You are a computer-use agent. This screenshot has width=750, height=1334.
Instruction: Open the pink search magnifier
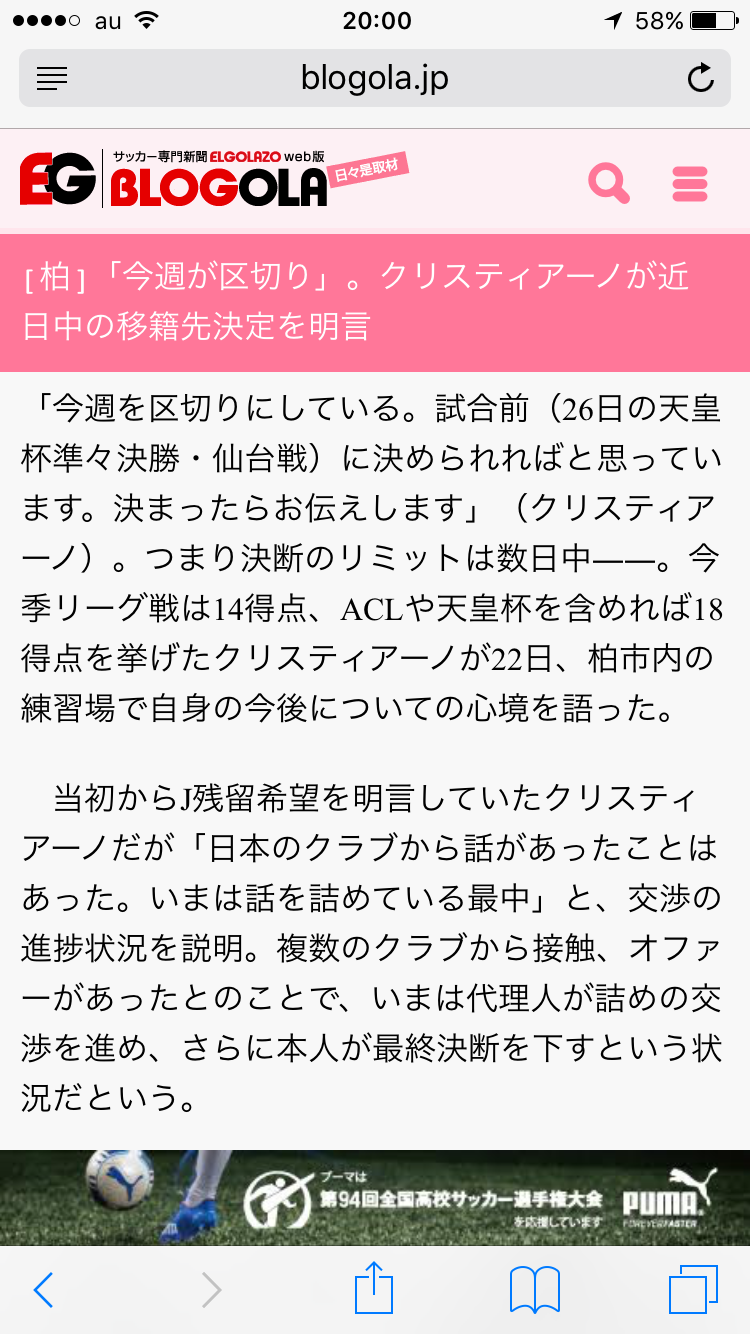[609, 183]
